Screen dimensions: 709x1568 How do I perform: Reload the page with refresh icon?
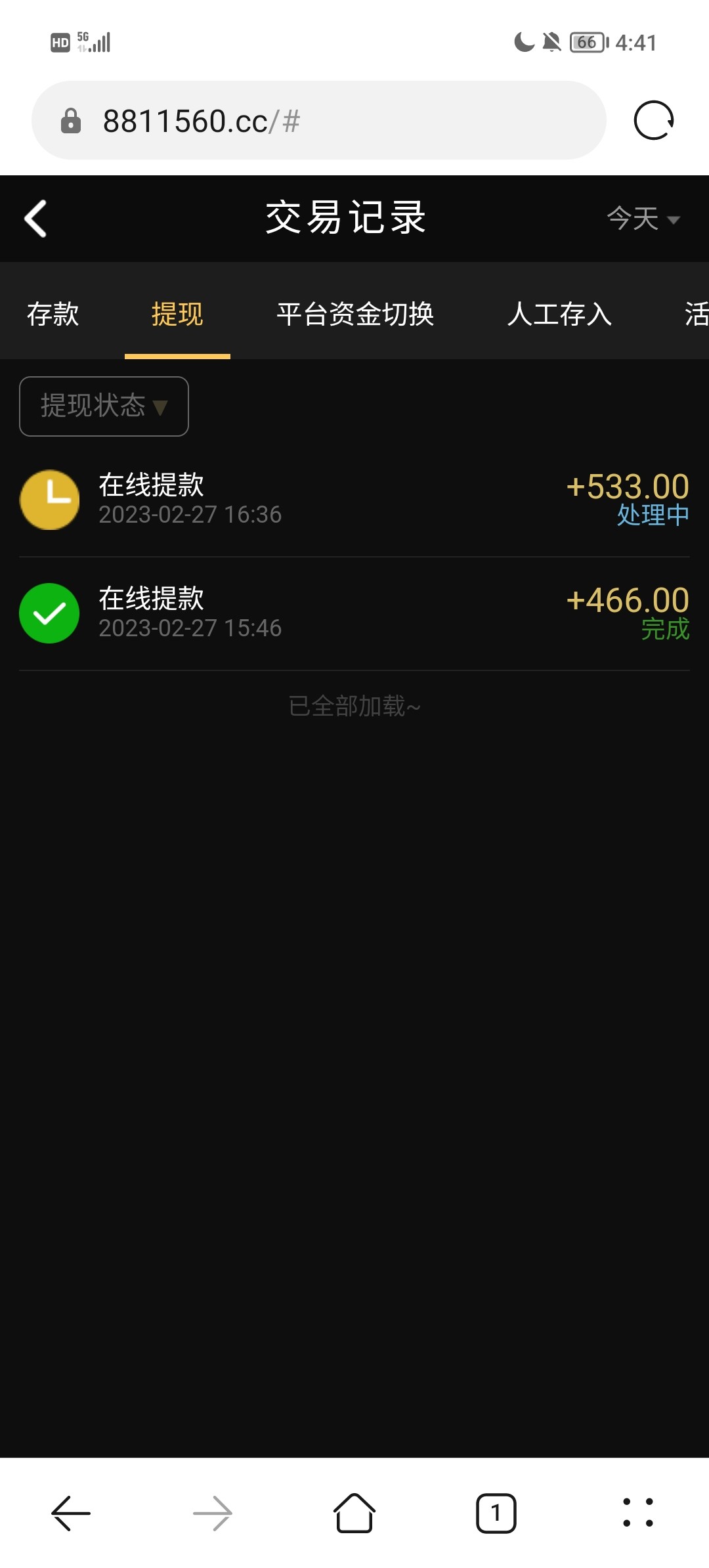[653, 121]
